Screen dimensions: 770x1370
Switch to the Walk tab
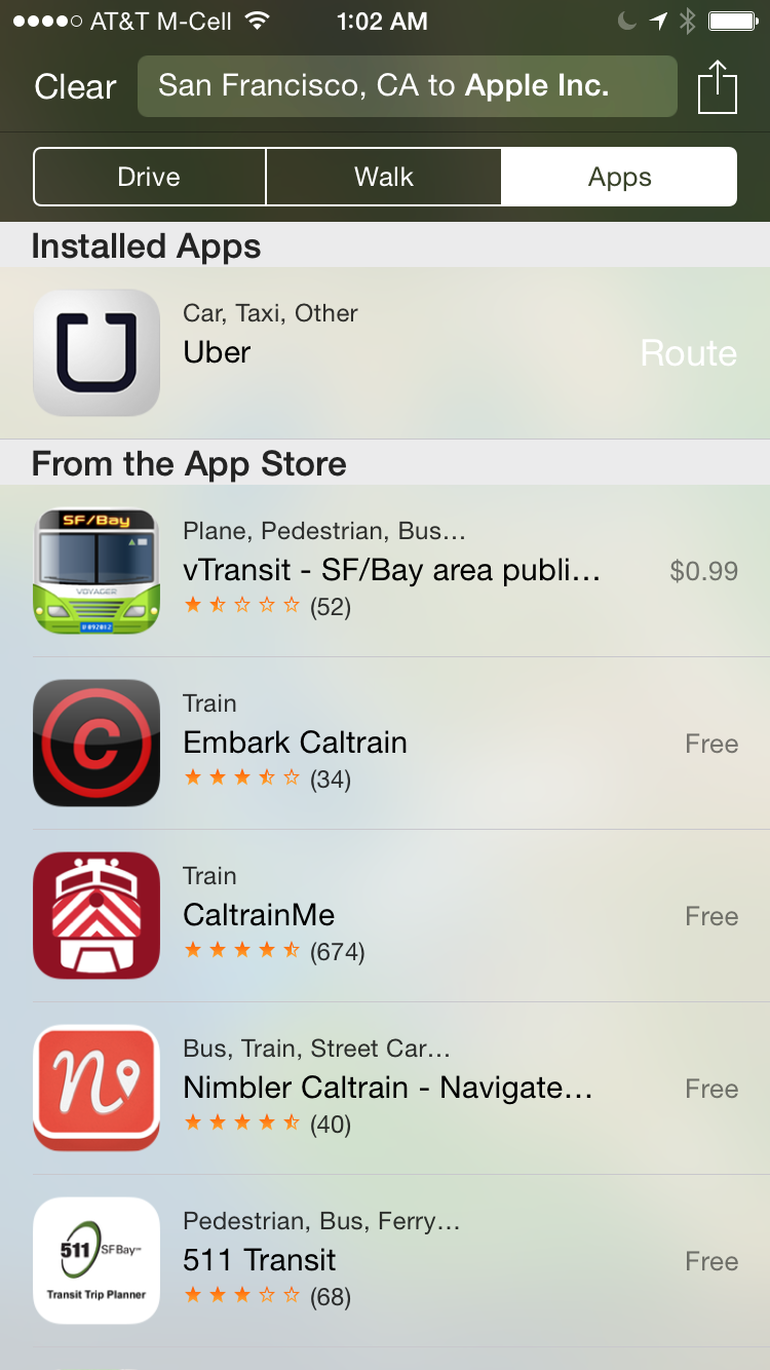383,177
